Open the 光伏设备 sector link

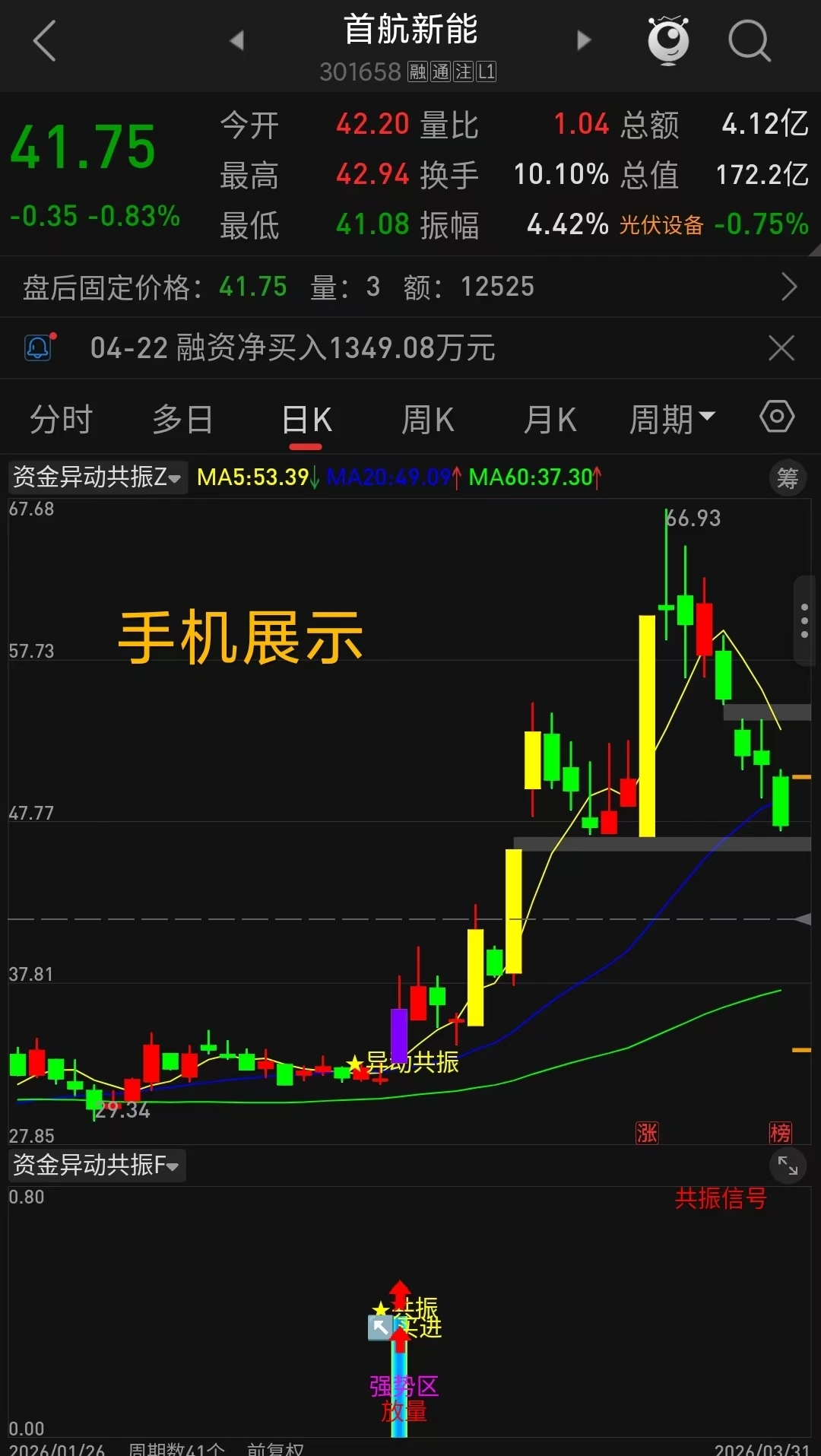[x=661, y=225]
